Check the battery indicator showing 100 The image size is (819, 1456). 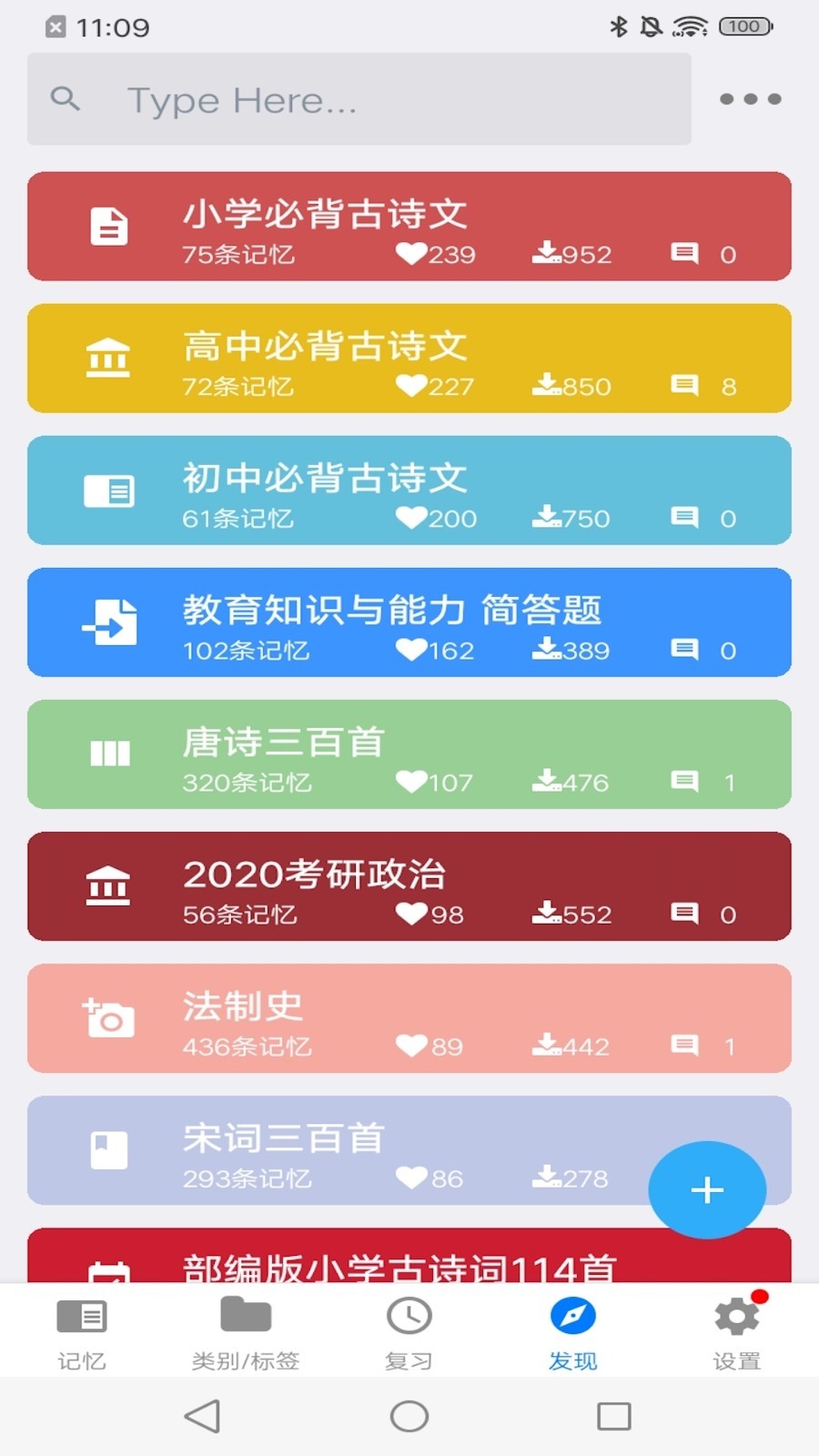[743, 26]
